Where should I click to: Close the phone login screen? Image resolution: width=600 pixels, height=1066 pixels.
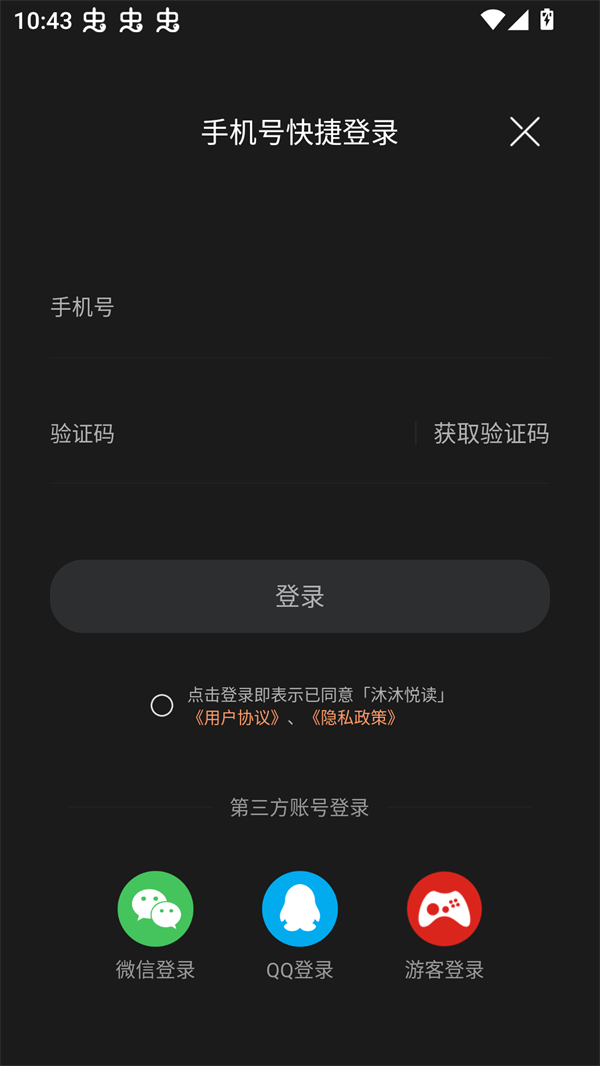pyautogui.click(x=524, y=132)
